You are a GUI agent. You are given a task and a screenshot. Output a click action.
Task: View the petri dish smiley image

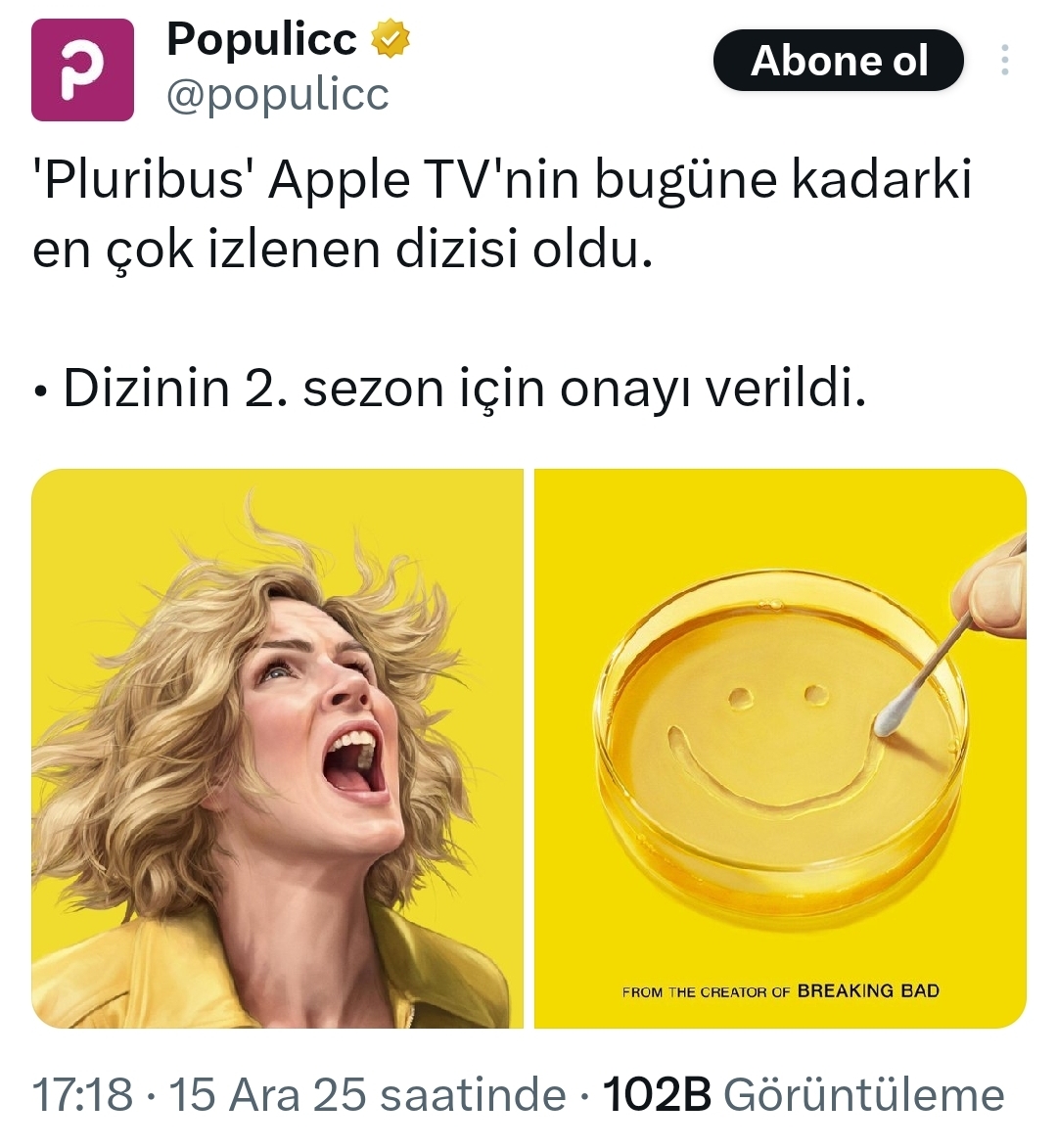point(780,749)
